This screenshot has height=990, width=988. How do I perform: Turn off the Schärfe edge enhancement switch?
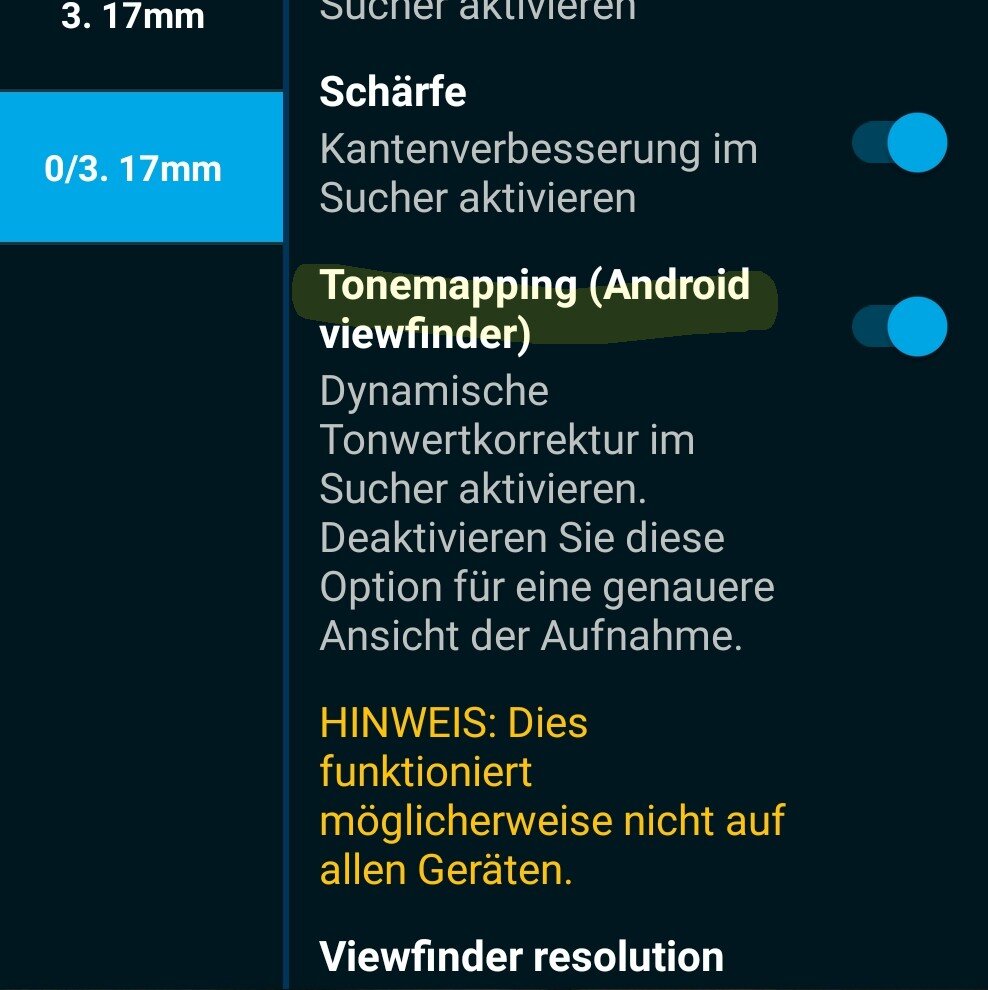pos(900,143)
